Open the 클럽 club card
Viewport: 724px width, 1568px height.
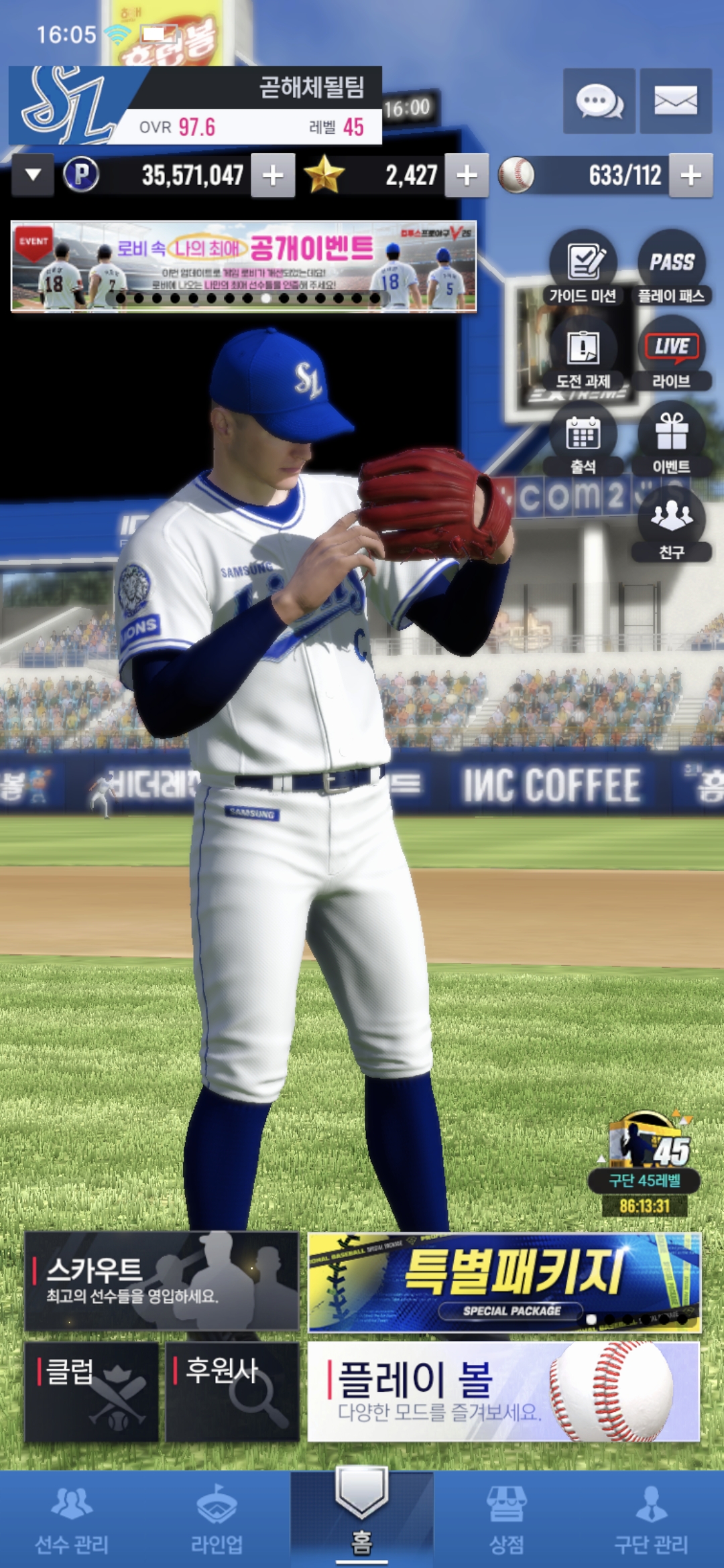91,1391
